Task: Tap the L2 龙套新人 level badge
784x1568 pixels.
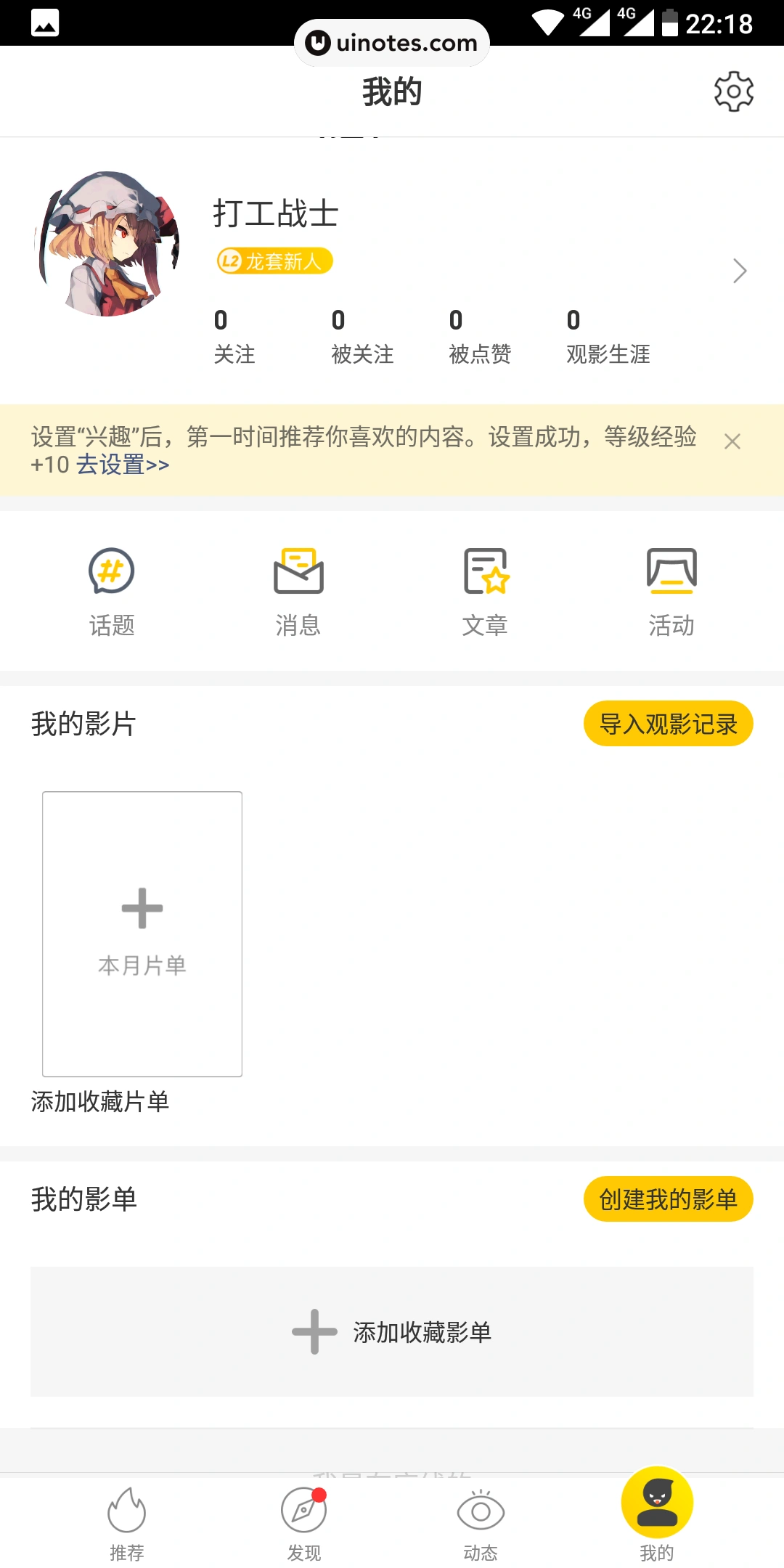Action: [274, 261]
